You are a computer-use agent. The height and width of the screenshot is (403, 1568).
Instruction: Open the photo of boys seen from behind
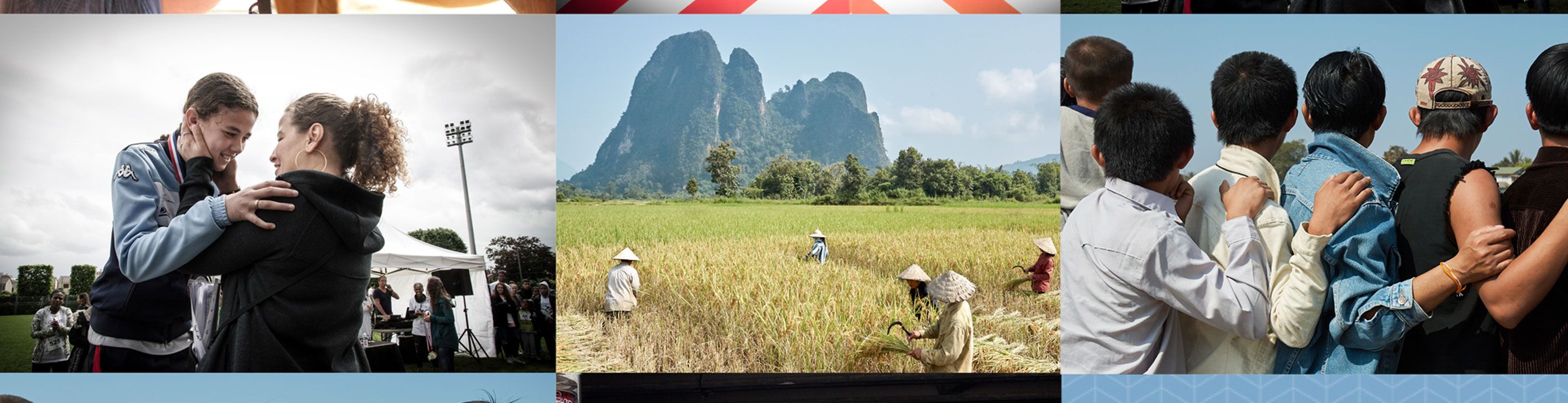1314,193
